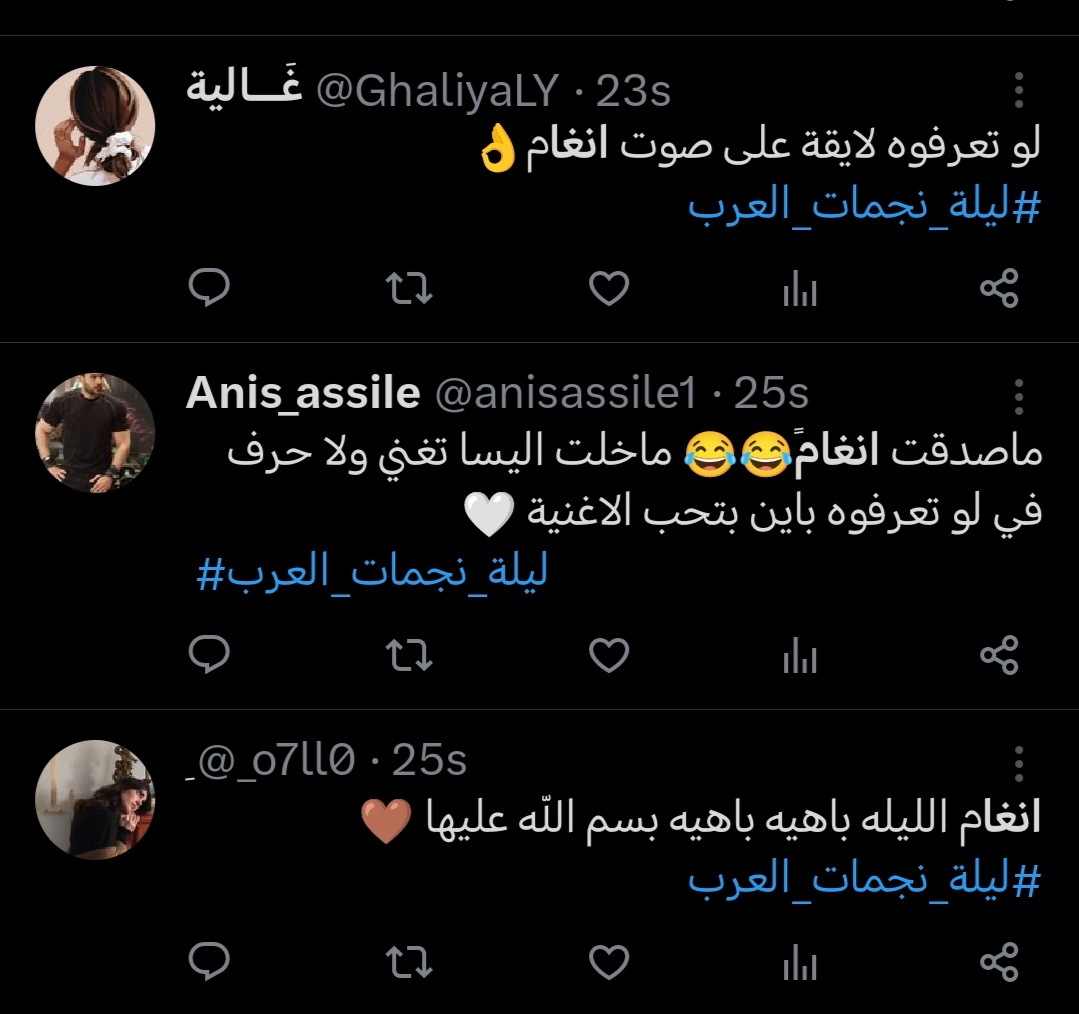The image size is (1079, 1014).
Task: Open overflow menu on @_o7ll0's tweet
Action: click(1019, 763)
